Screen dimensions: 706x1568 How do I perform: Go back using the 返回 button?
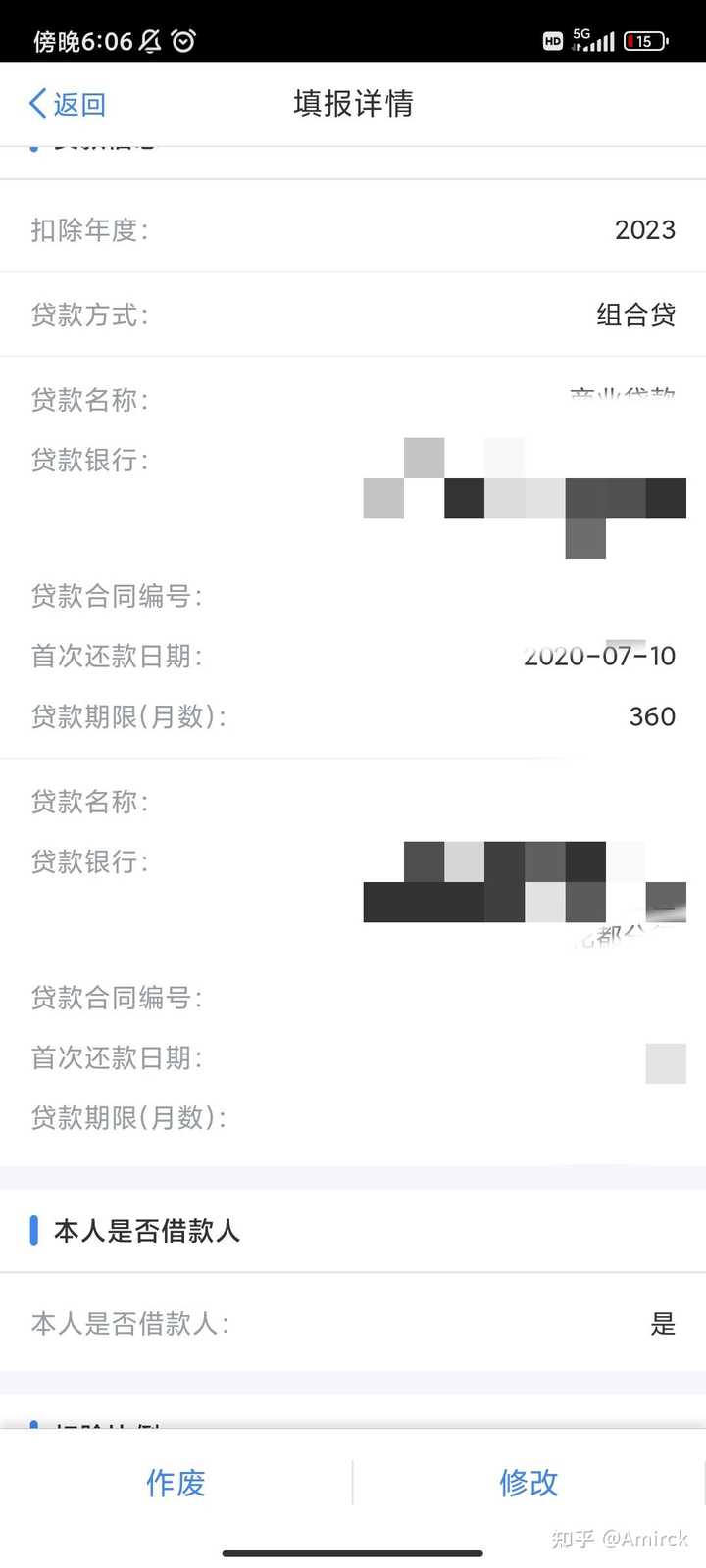[68, 104]
